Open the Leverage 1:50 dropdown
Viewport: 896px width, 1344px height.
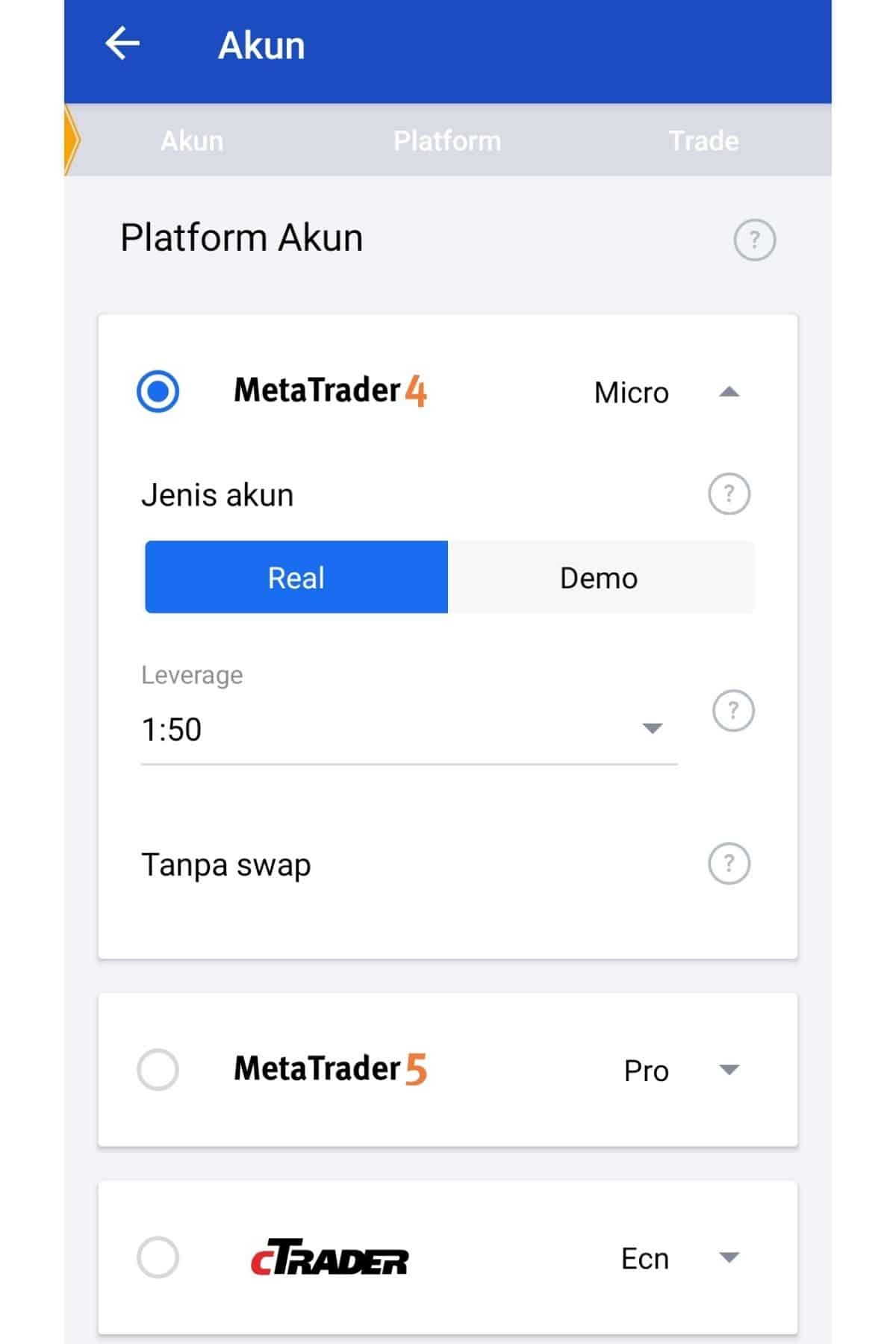tap(408, 729)
